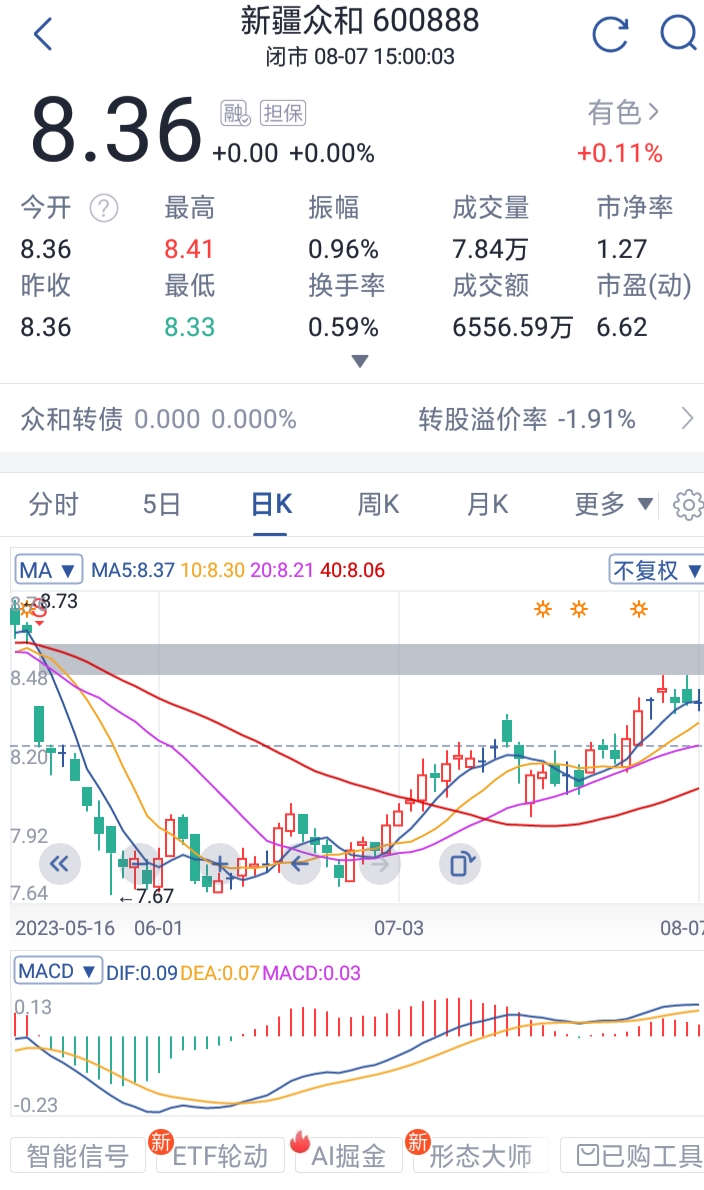
Task: Go back using the top arrow
Action: coord(42,35)
